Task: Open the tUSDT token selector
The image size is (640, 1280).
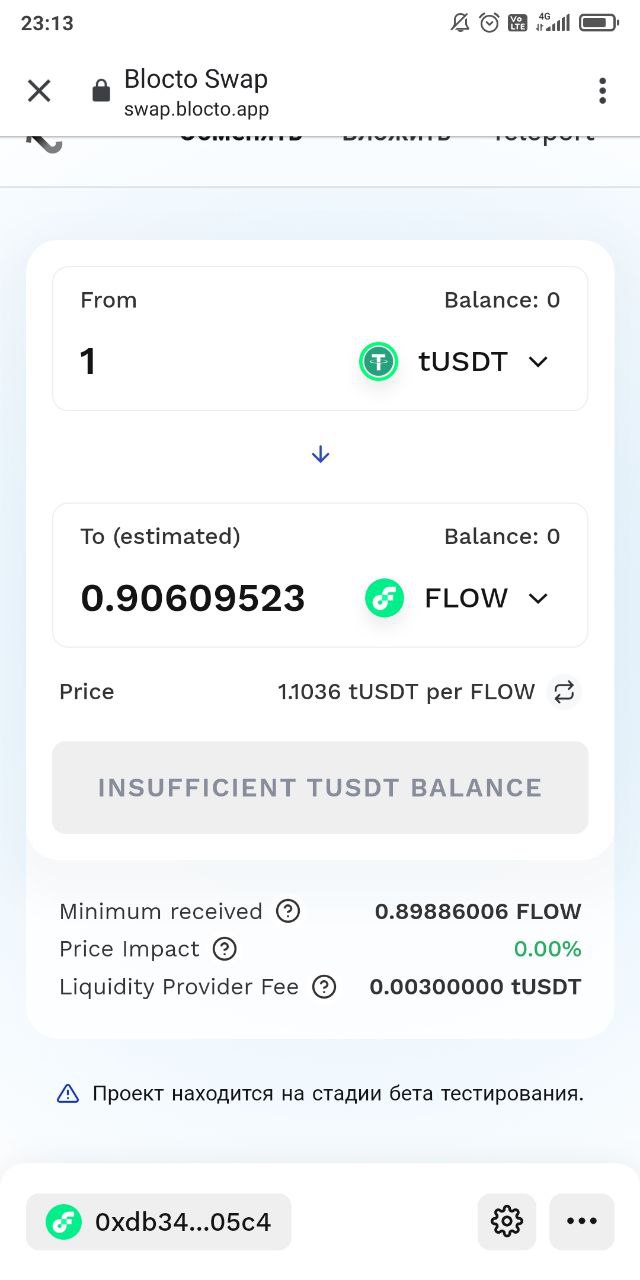Action: coord(455,361)
